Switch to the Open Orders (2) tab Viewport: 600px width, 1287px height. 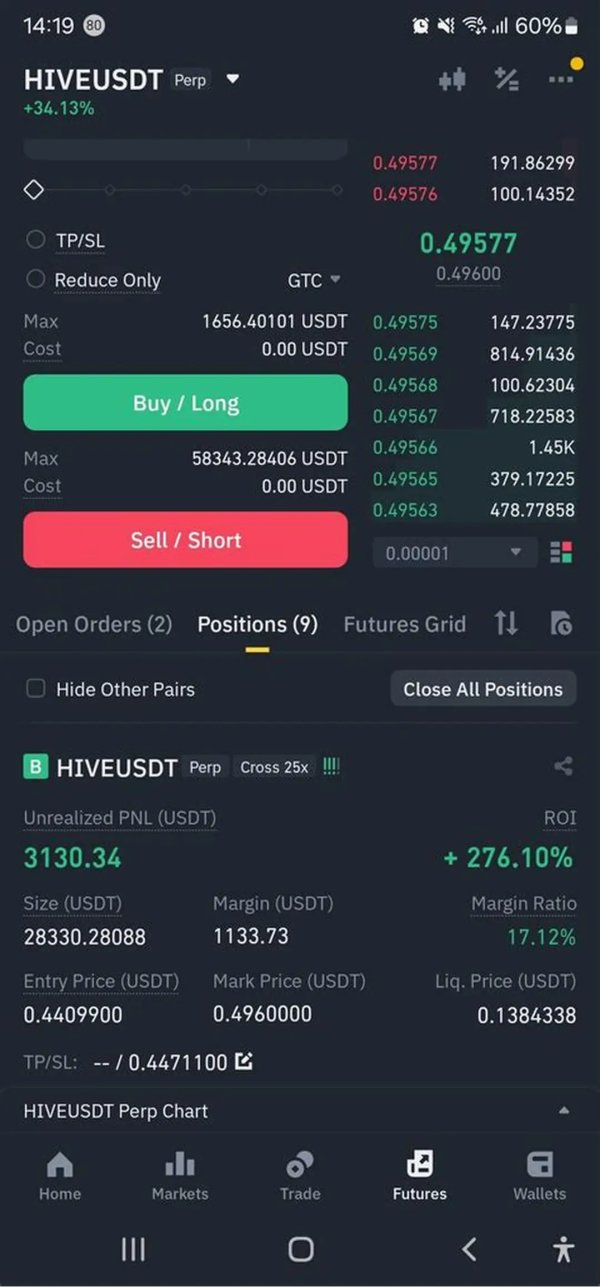pos(94,624)
